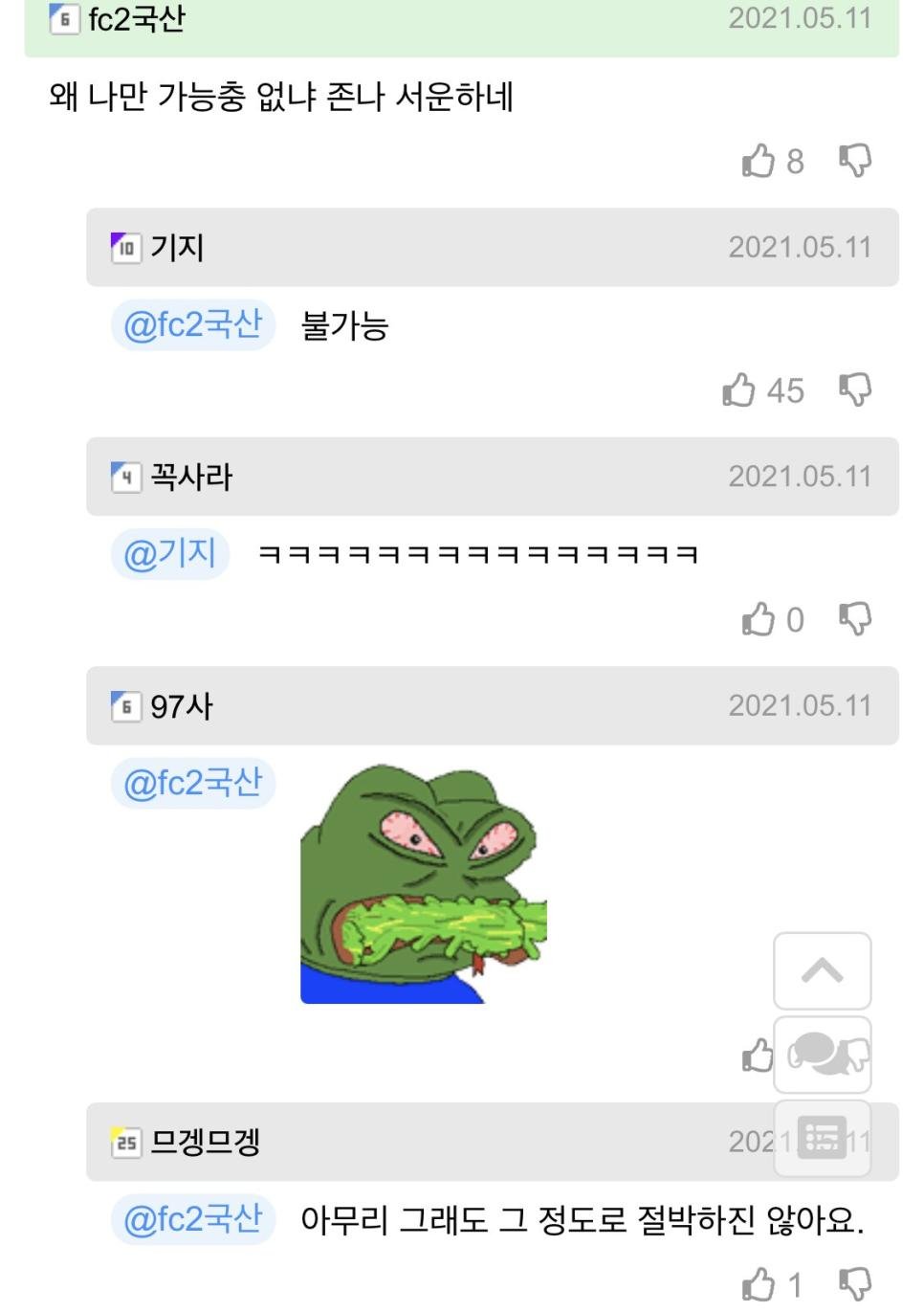The height and width of the screenshot is (1312, 924).
Task: Open the floating comments bubble button
Action: (x=822, y=1055)
